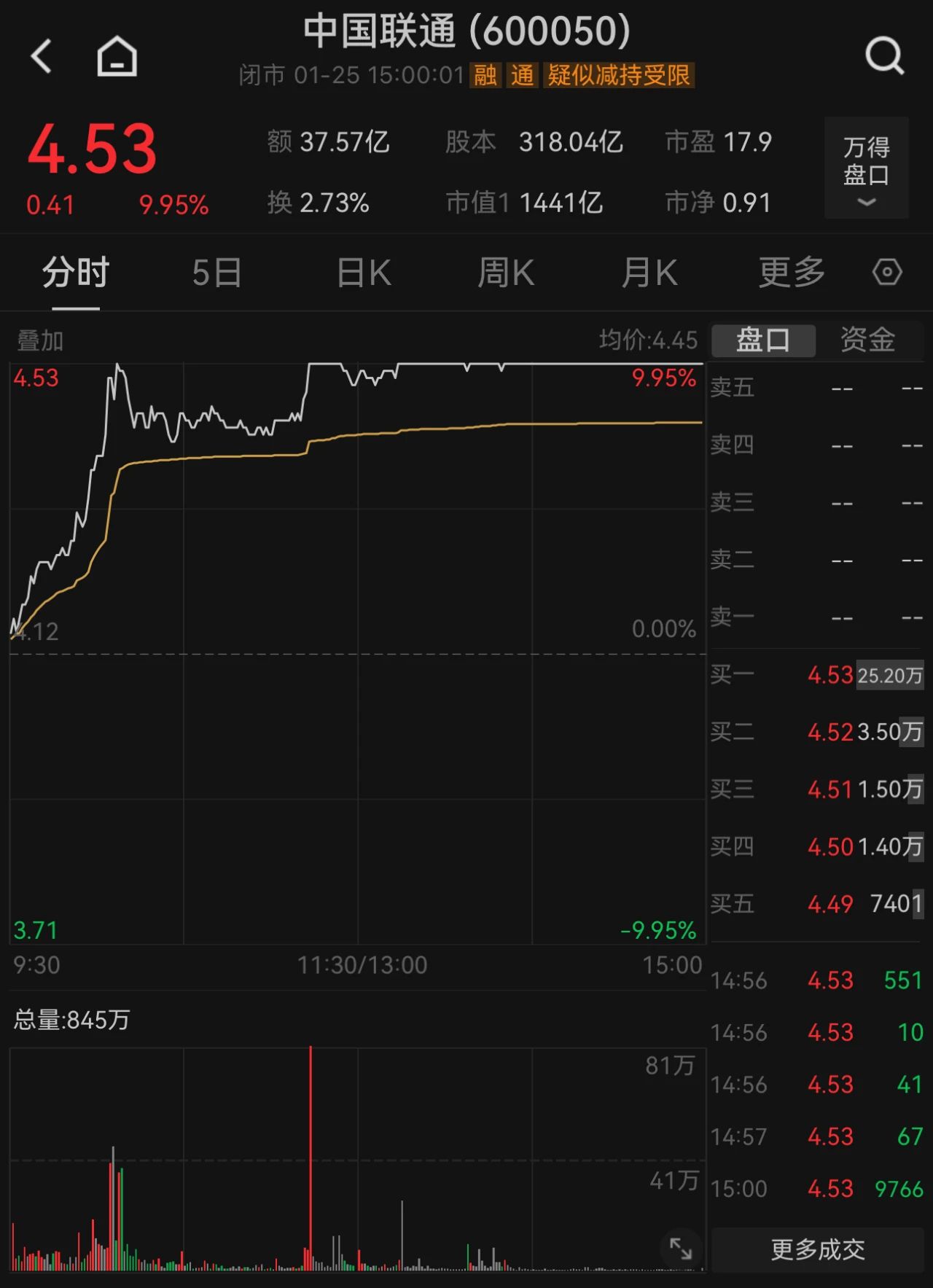Expand the 万得盘口 dropdown
Screen dimensions: 933x1288
[866, 168]
